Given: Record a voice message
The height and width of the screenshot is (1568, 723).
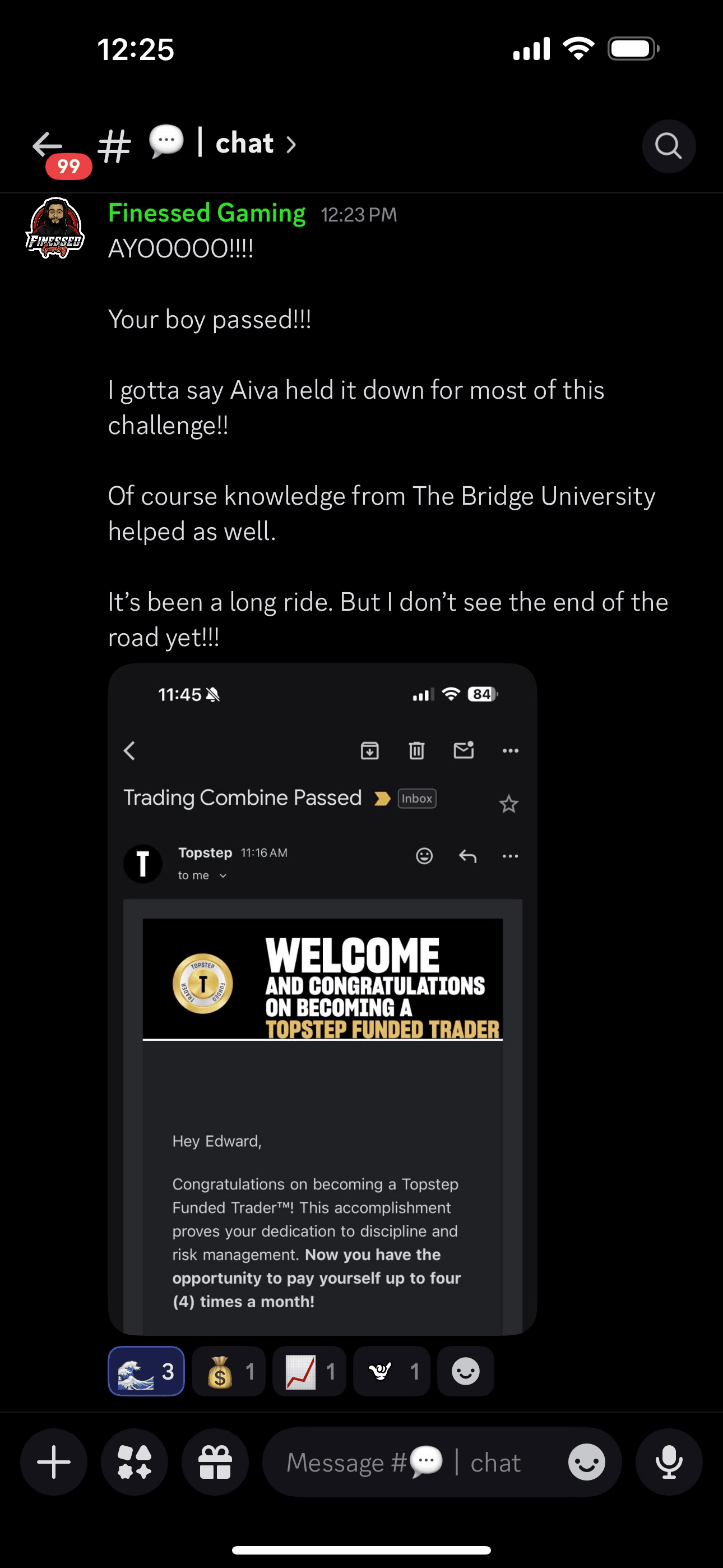Looking at the screenshot, I should (668, 1462).
